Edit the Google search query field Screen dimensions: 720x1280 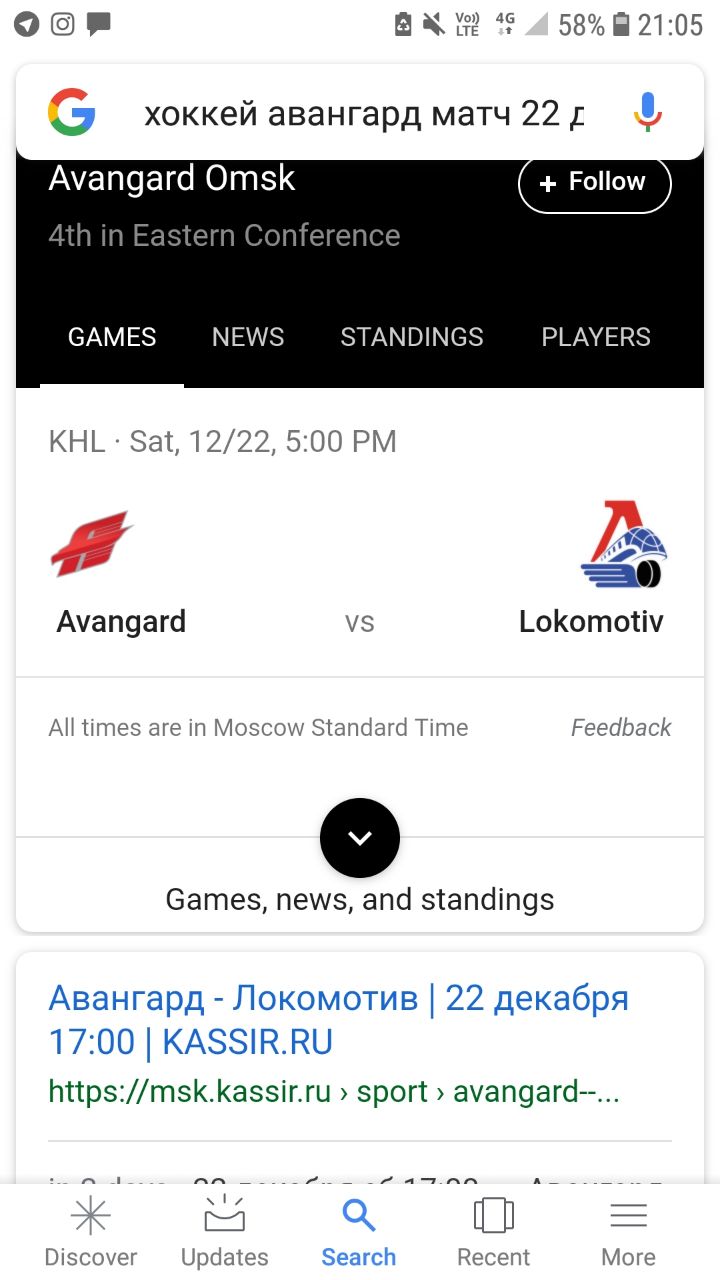(363, 114)
